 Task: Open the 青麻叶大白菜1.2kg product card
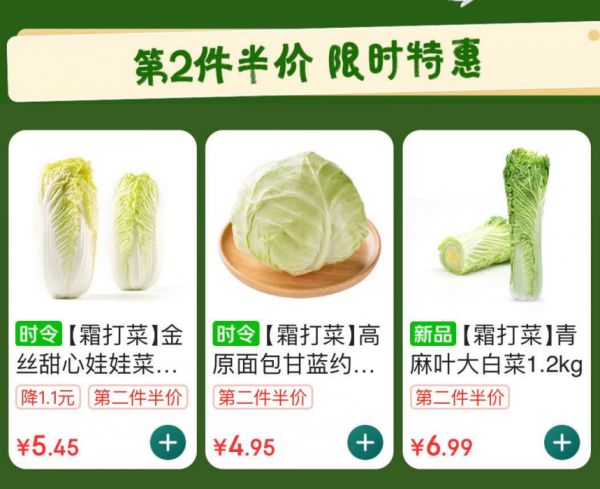[496, 230]
